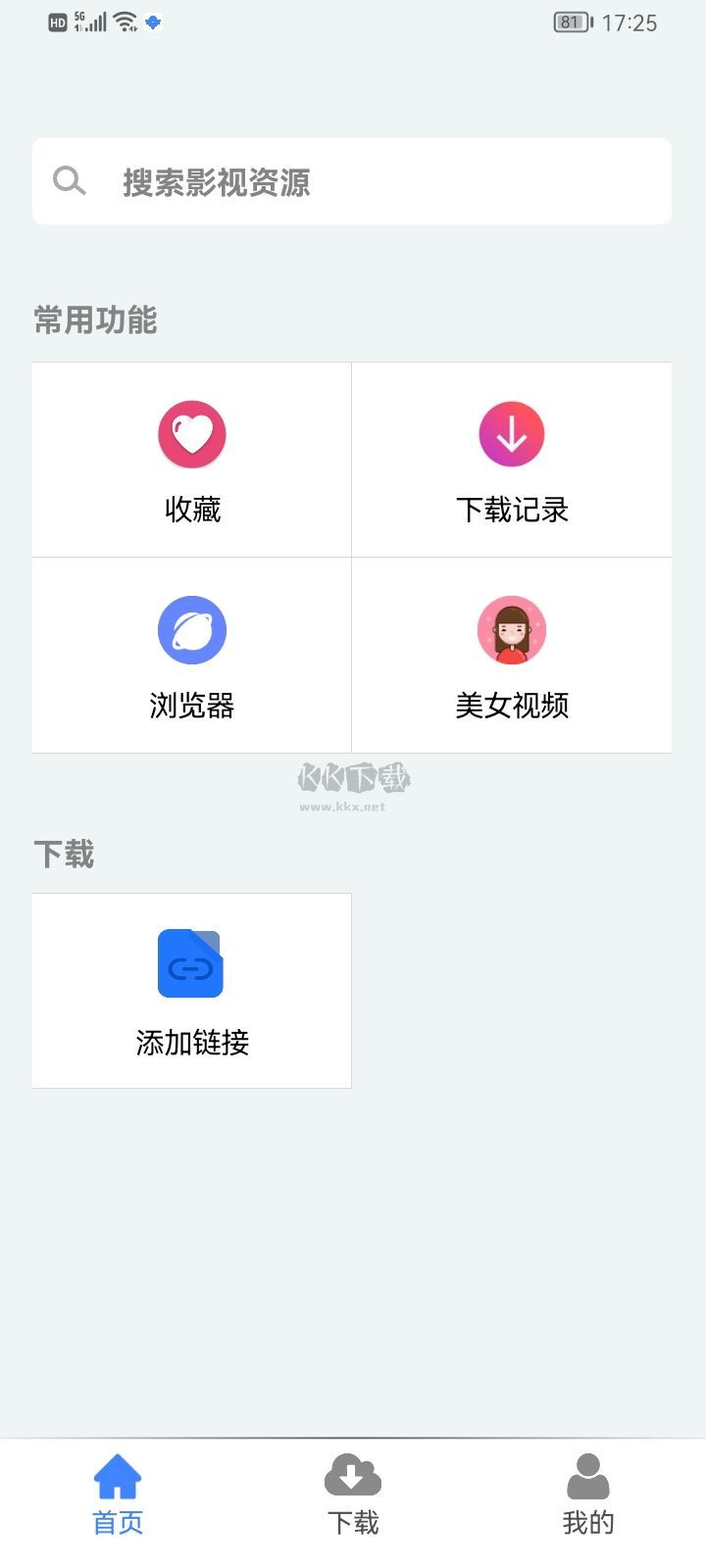The image size is (706, 1568).
Task: Open the 浏览器 browser card
Action: click(x=191, y=655)
